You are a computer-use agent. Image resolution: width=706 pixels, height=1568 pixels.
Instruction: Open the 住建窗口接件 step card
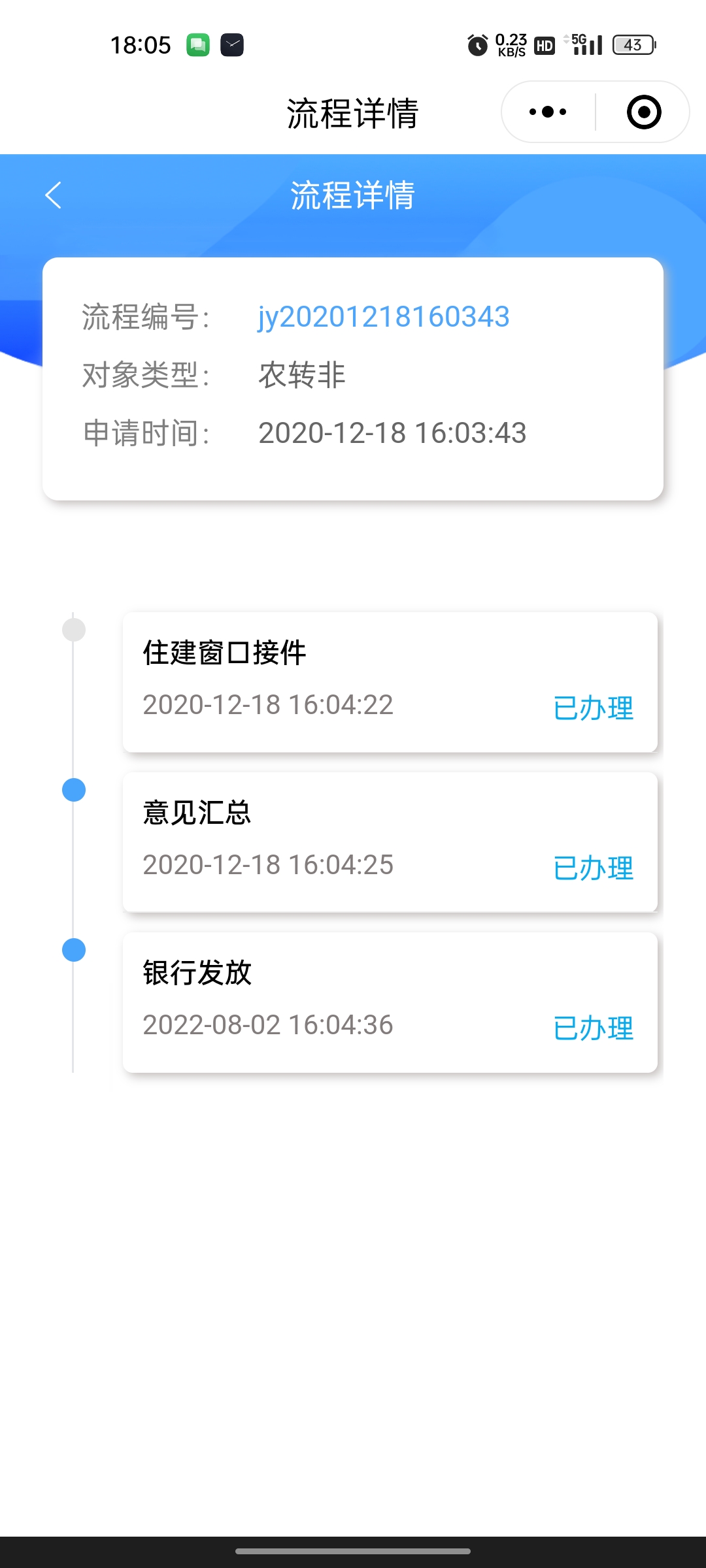tap(390, 682)
